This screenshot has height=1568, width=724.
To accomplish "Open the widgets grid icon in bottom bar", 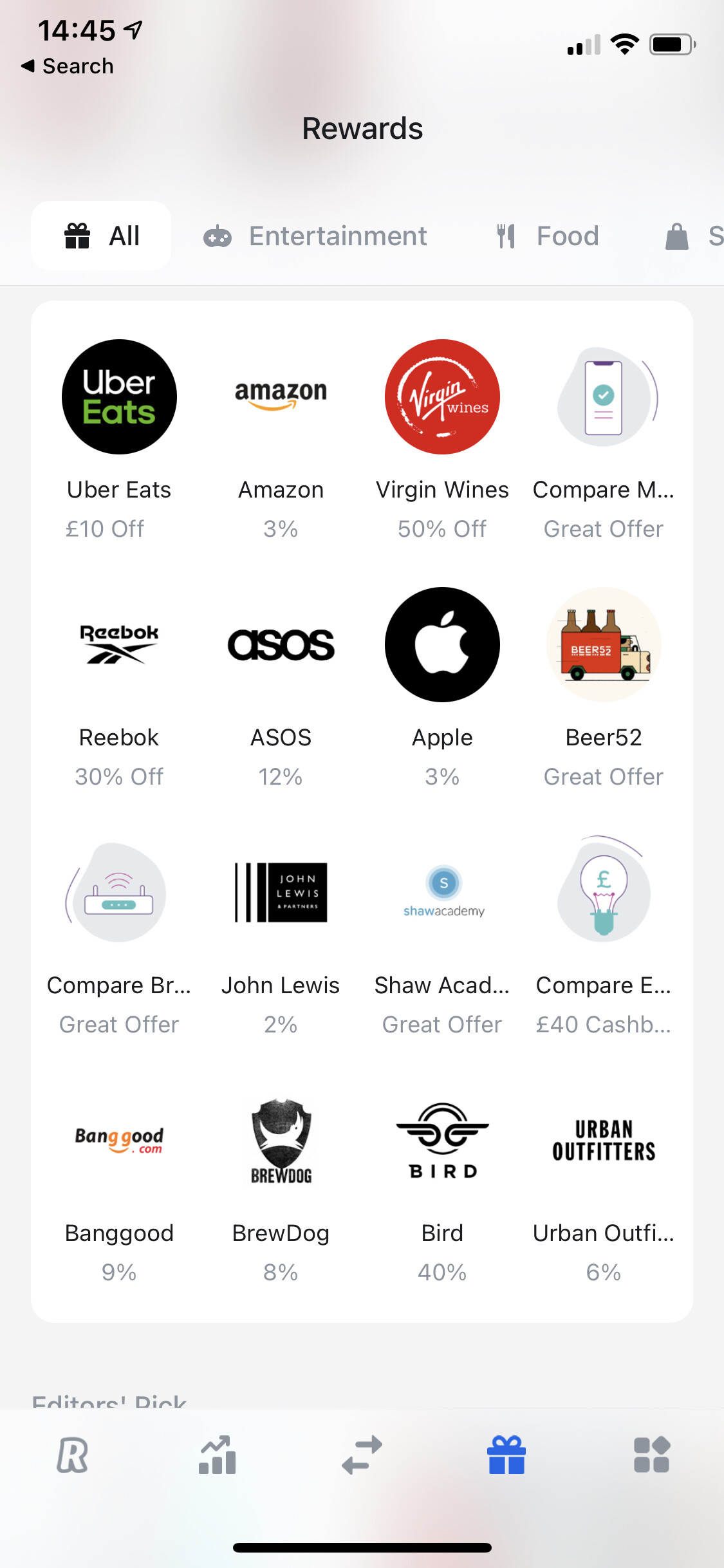I will [x=651, y=1456].
